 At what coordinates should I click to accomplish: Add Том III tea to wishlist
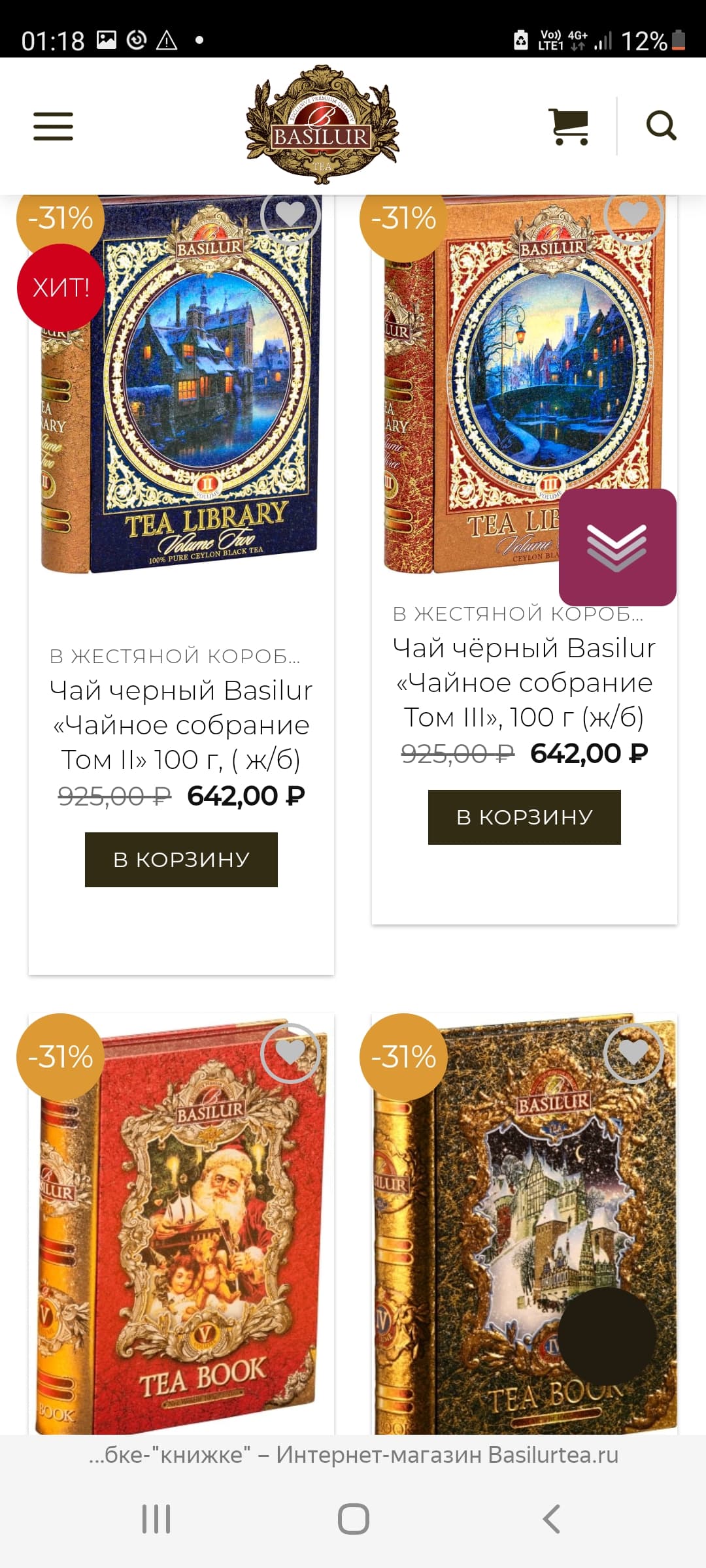pyautogui.click(x=633, y=214)
